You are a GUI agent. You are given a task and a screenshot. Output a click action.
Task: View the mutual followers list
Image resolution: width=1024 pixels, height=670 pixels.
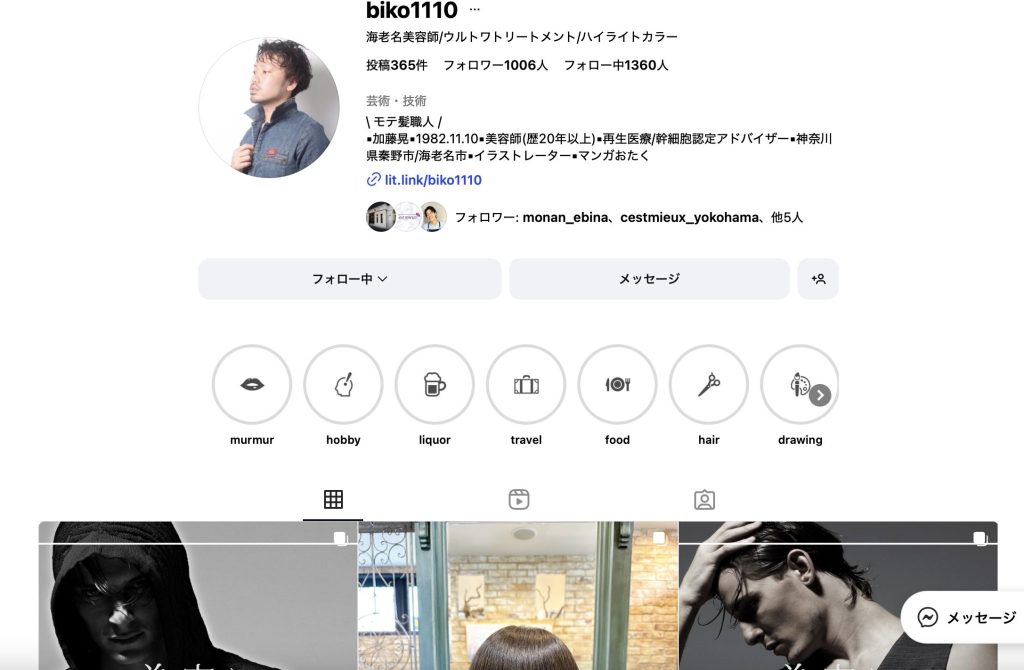(x=628, y=217)
